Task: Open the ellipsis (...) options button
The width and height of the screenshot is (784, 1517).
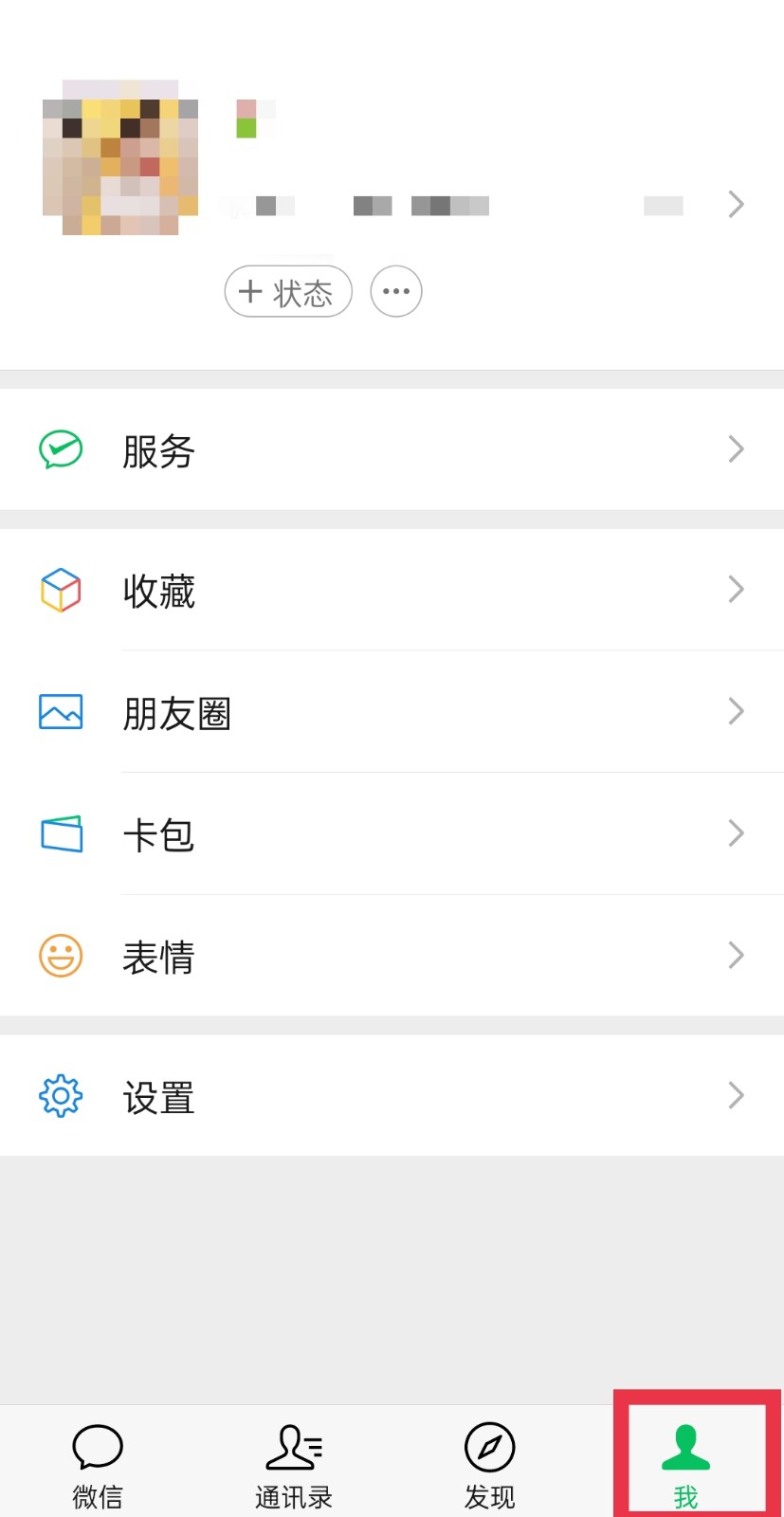Action: [x=395, y=292]
